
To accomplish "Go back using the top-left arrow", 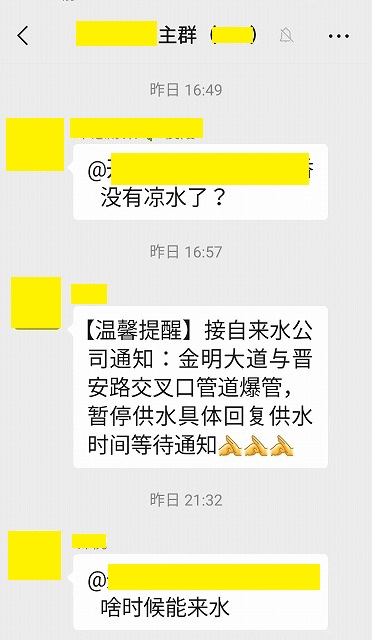I will (x=23, y=36).
